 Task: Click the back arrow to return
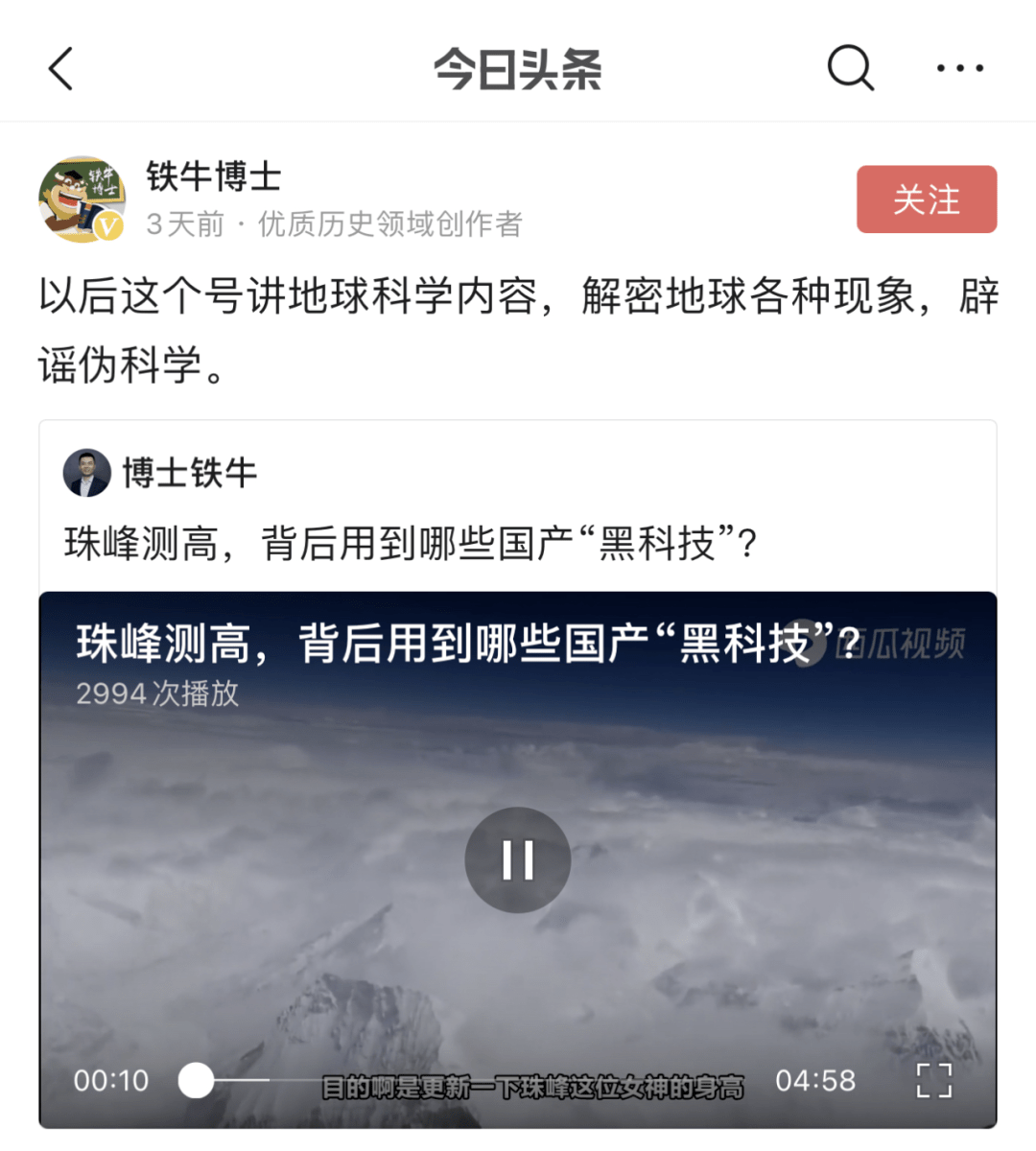pos(60,67)
